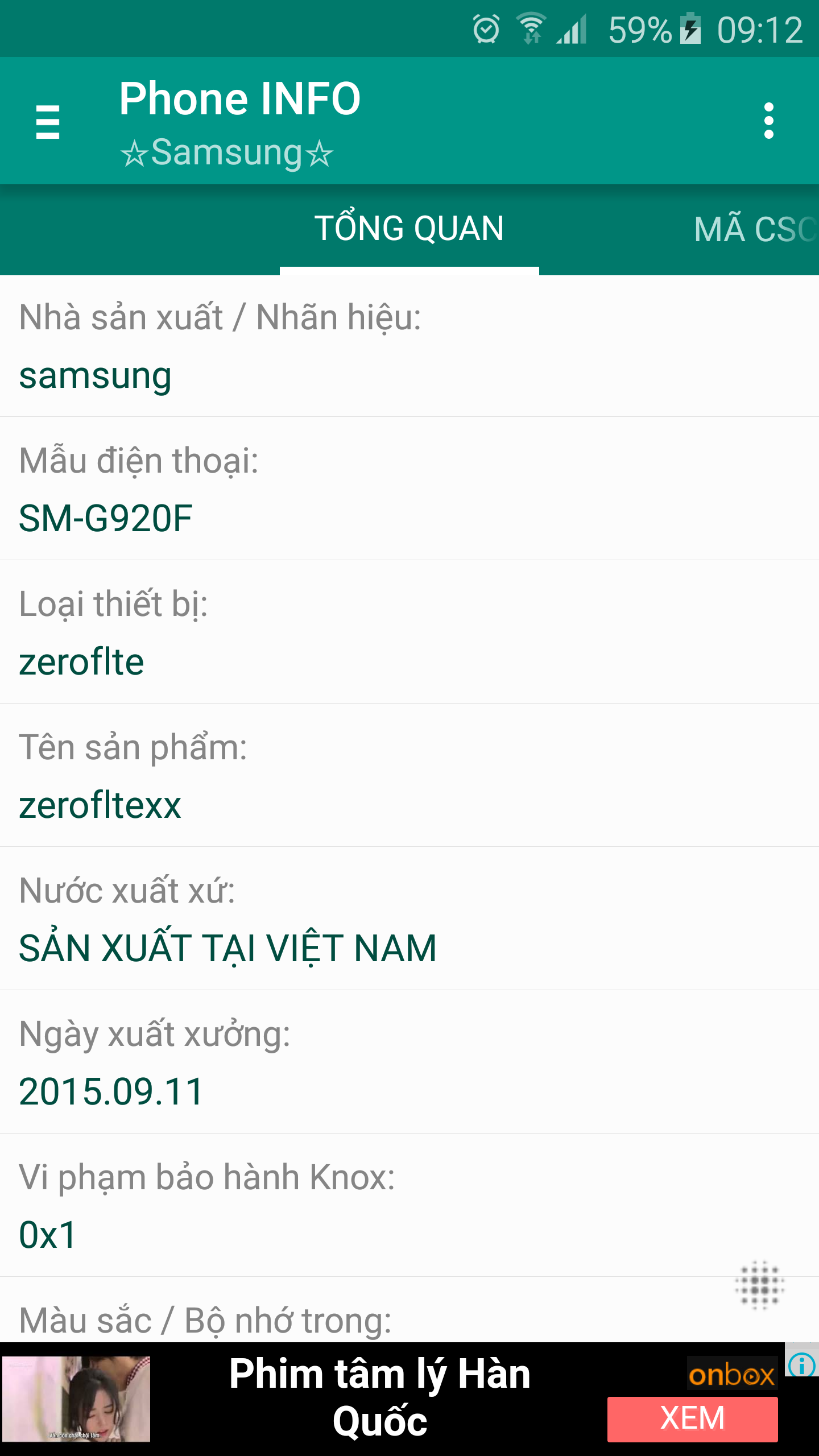Image resolution: width=819 pixels, height=1456 pixels.
Task: Open the ad info icon
Action: (x=802, y=1366)
